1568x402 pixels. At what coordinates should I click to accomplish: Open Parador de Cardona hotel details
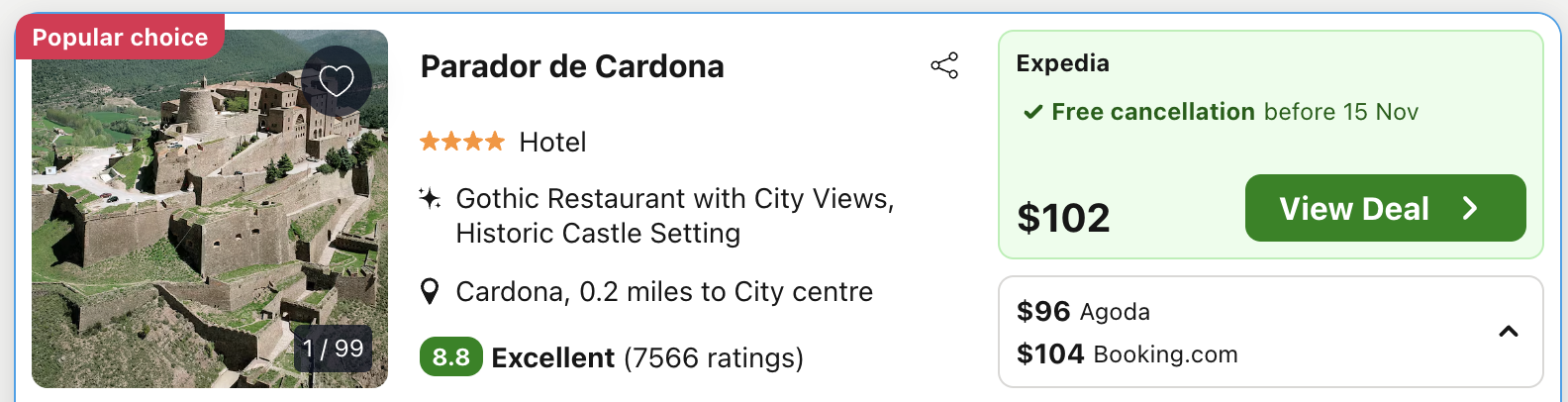tap(571, 66)
